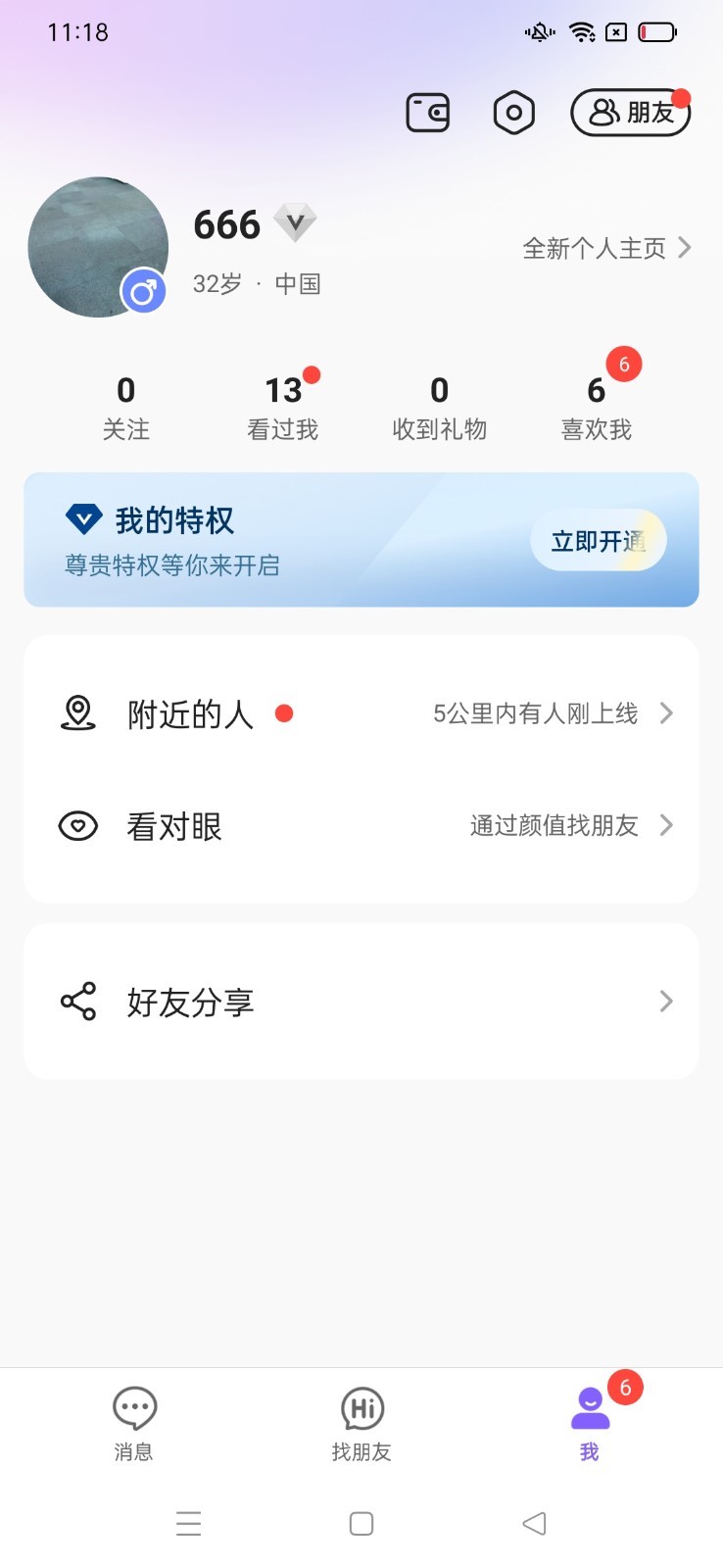Click the hexagon settings icon in top bar
This screenshot has width=723, height=1568.
pos(513,112)
